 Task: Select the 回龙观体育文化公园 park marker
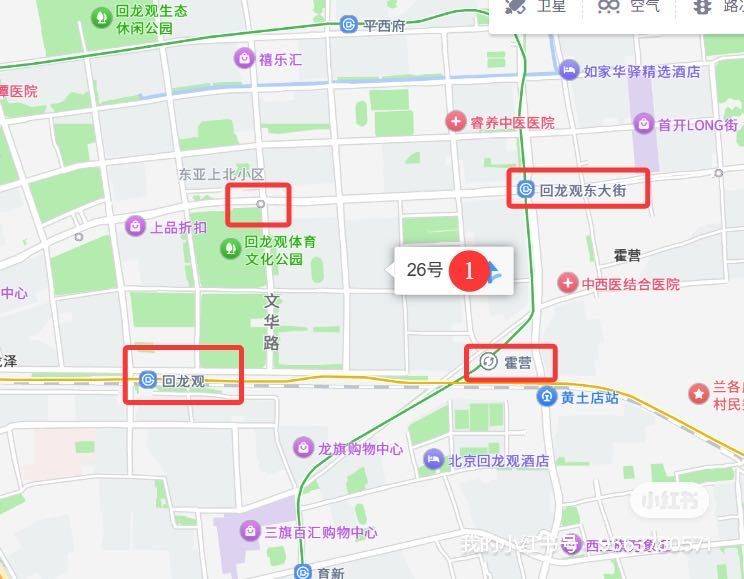(230, 244)
